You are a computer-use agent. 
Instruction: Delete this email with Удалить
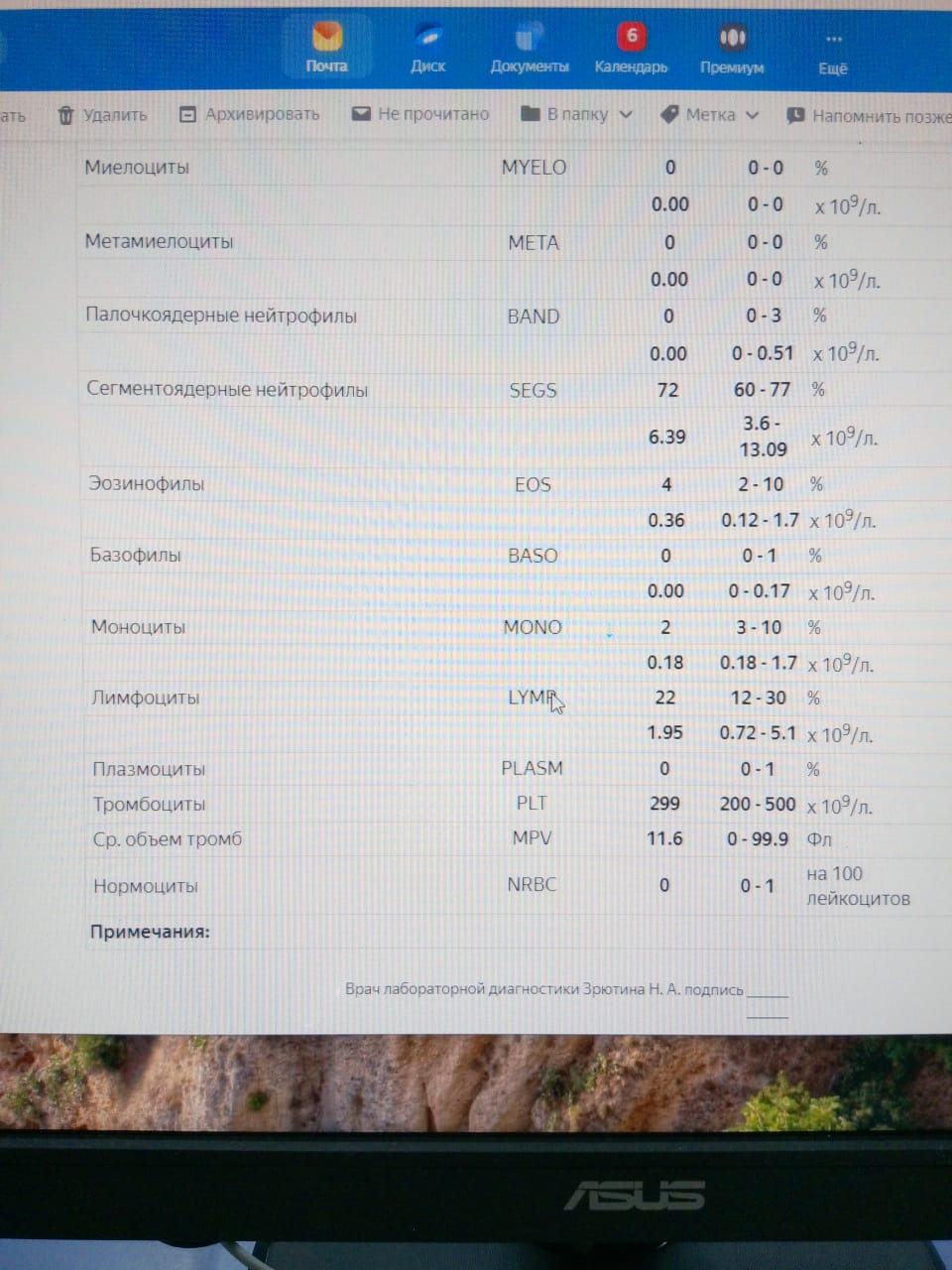(x=102, y=115)
